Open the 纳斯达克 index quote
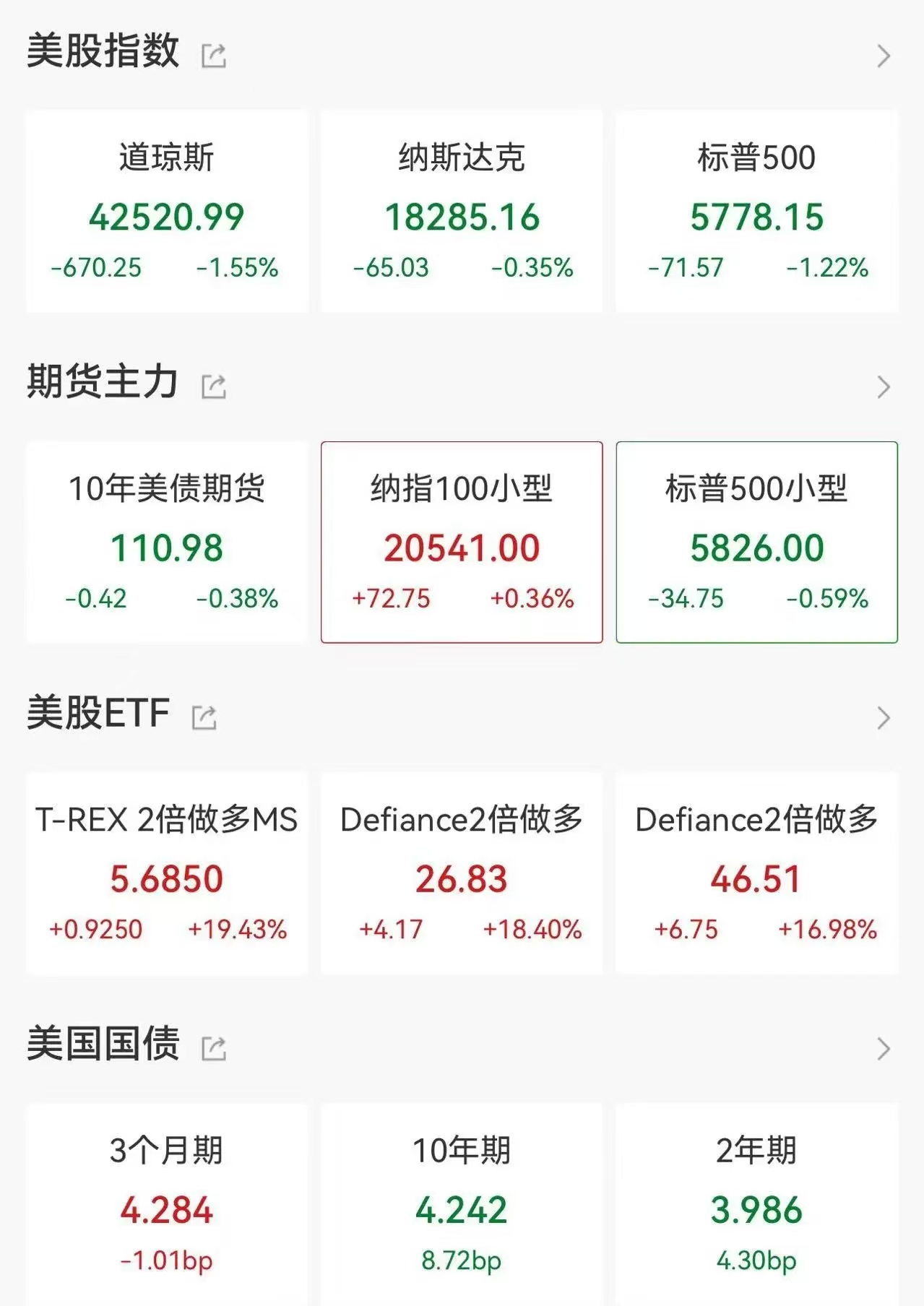Image resolution: width=924 pixels, height=1306 pixels. [462, 208]
